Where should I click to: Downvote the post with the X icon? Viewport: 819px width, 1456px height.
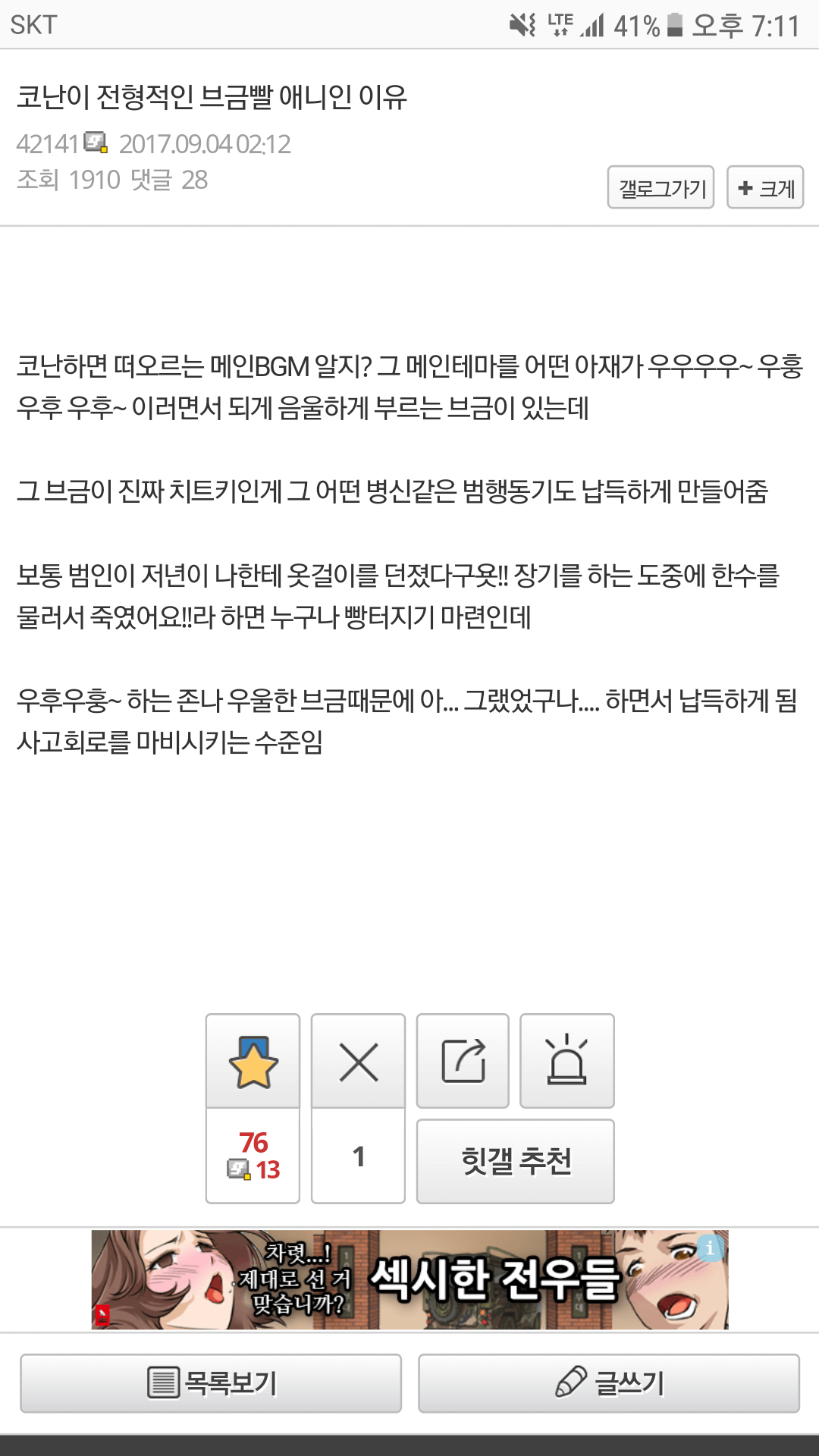pos(359,1061)
